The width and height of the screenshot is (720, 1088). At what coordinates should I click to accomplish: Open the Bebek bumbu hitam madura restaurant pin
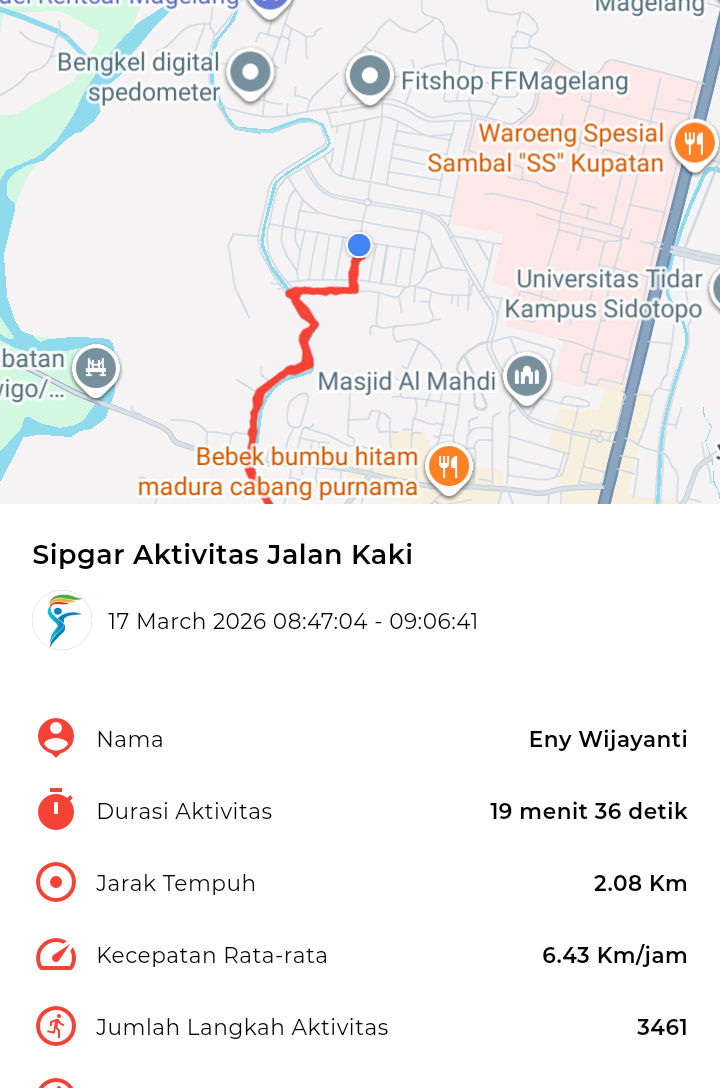(449, 466)
